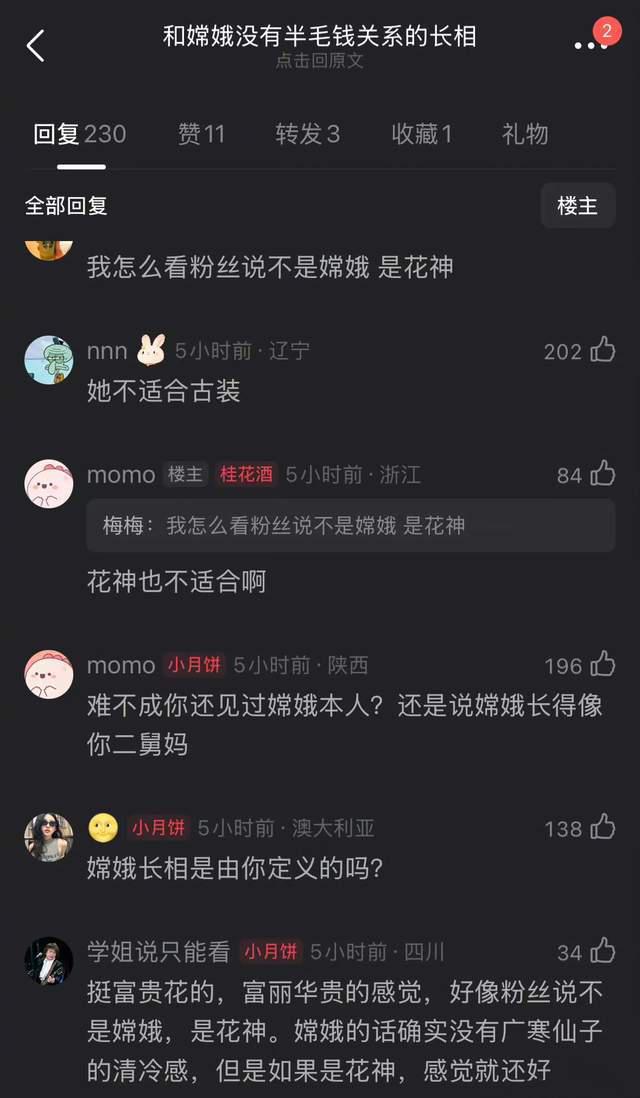Like 学姐说只能看's comment

(x=602, y=951)
